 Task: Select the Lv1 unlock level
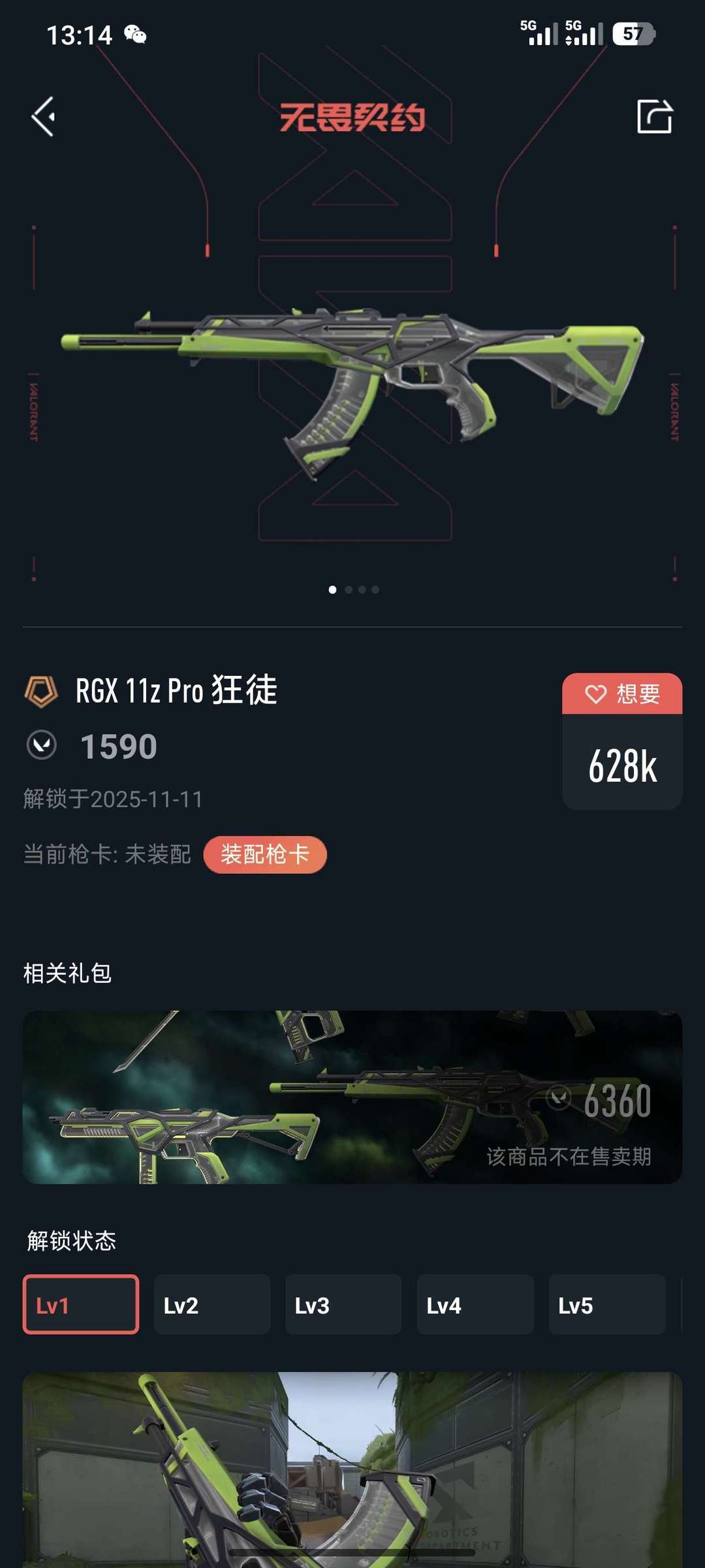point(81,1304)
